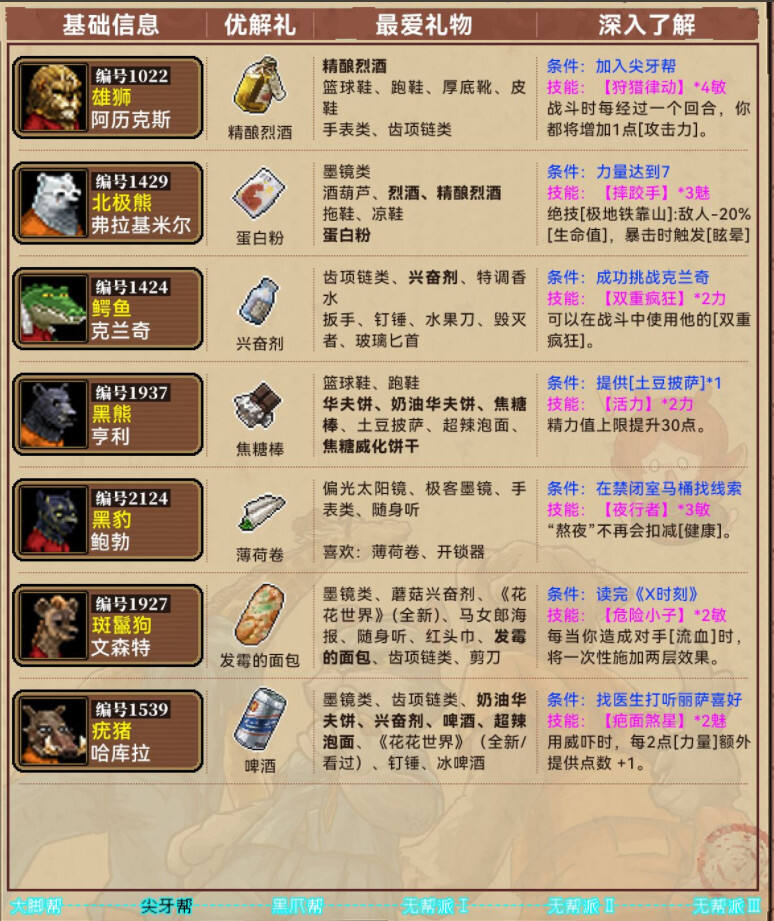View the 无帮派Ⅱ tab
Screen dimensions: 774x921
pos(581,906)
